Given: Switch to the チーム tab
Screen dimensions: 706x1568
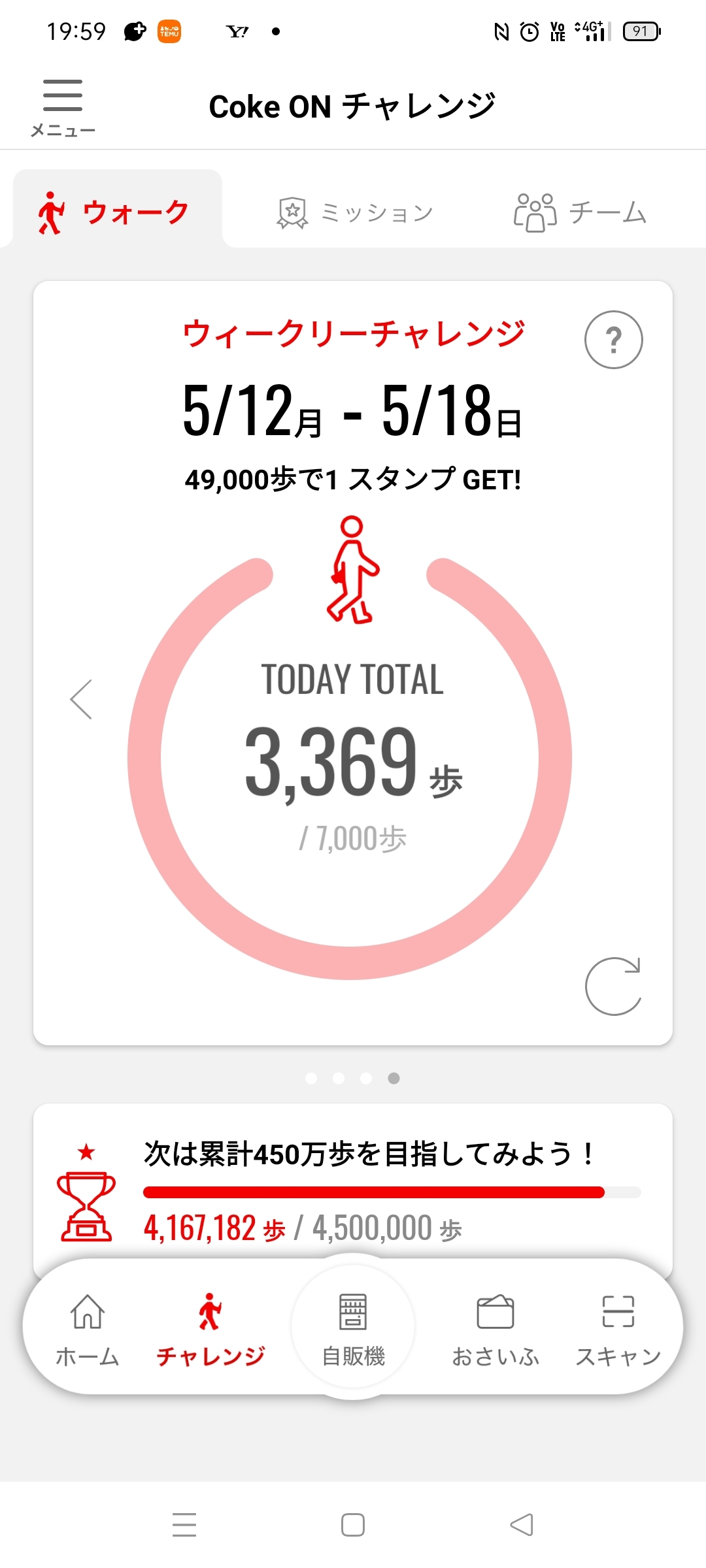Looking at the screenshot, I should (x=580, y=212).
